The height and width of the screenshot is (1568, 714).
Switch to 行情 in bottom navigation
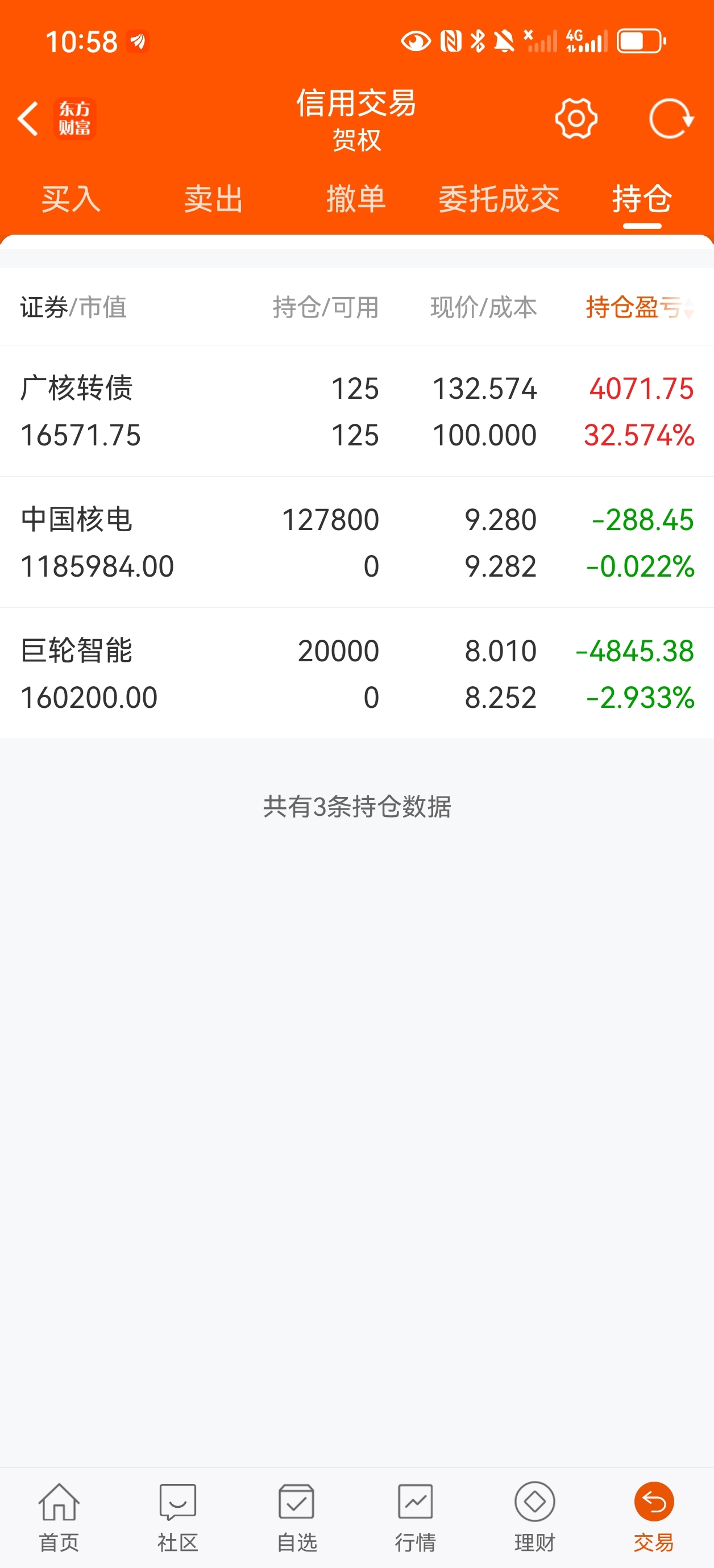tap(416, 1517)
